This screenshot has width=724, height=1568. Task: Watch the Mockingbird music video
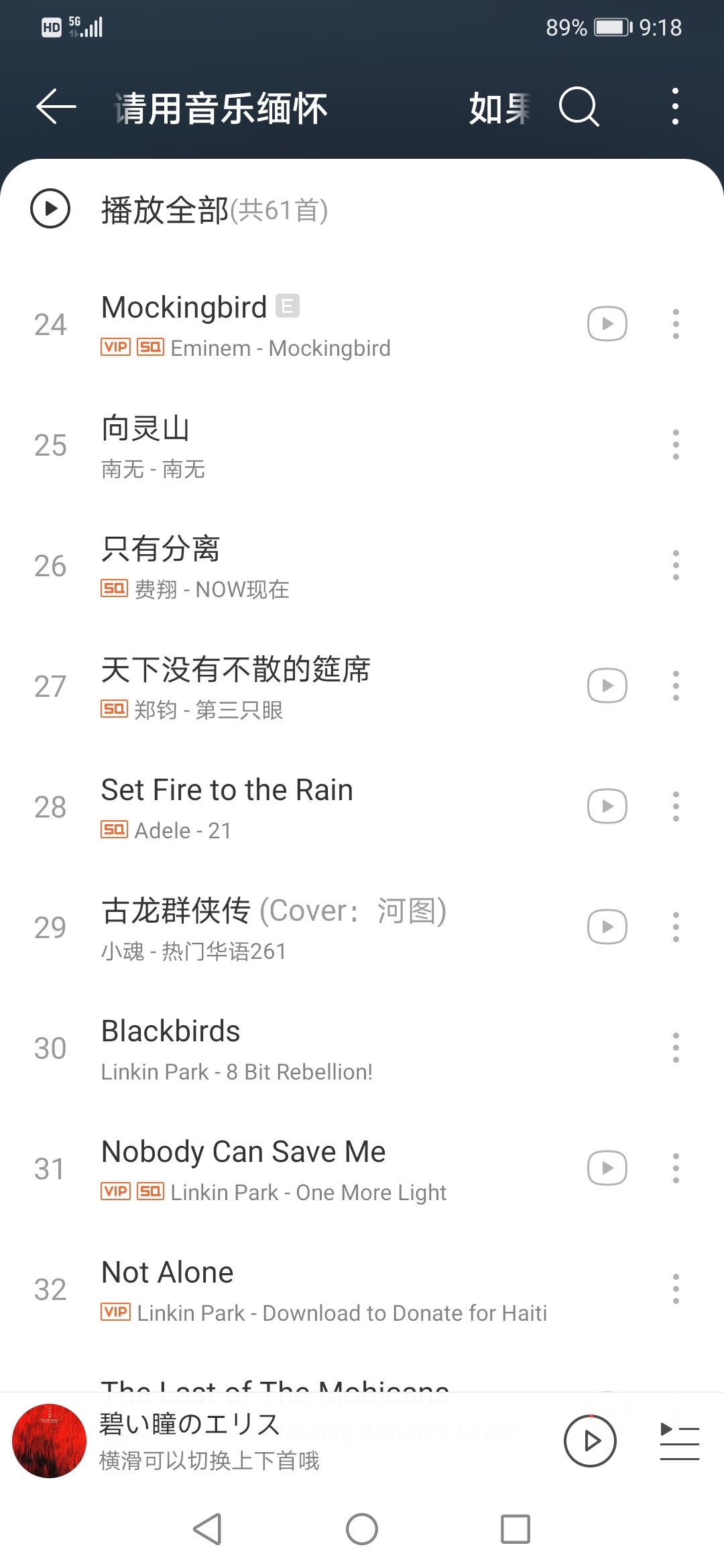[607, 324]
